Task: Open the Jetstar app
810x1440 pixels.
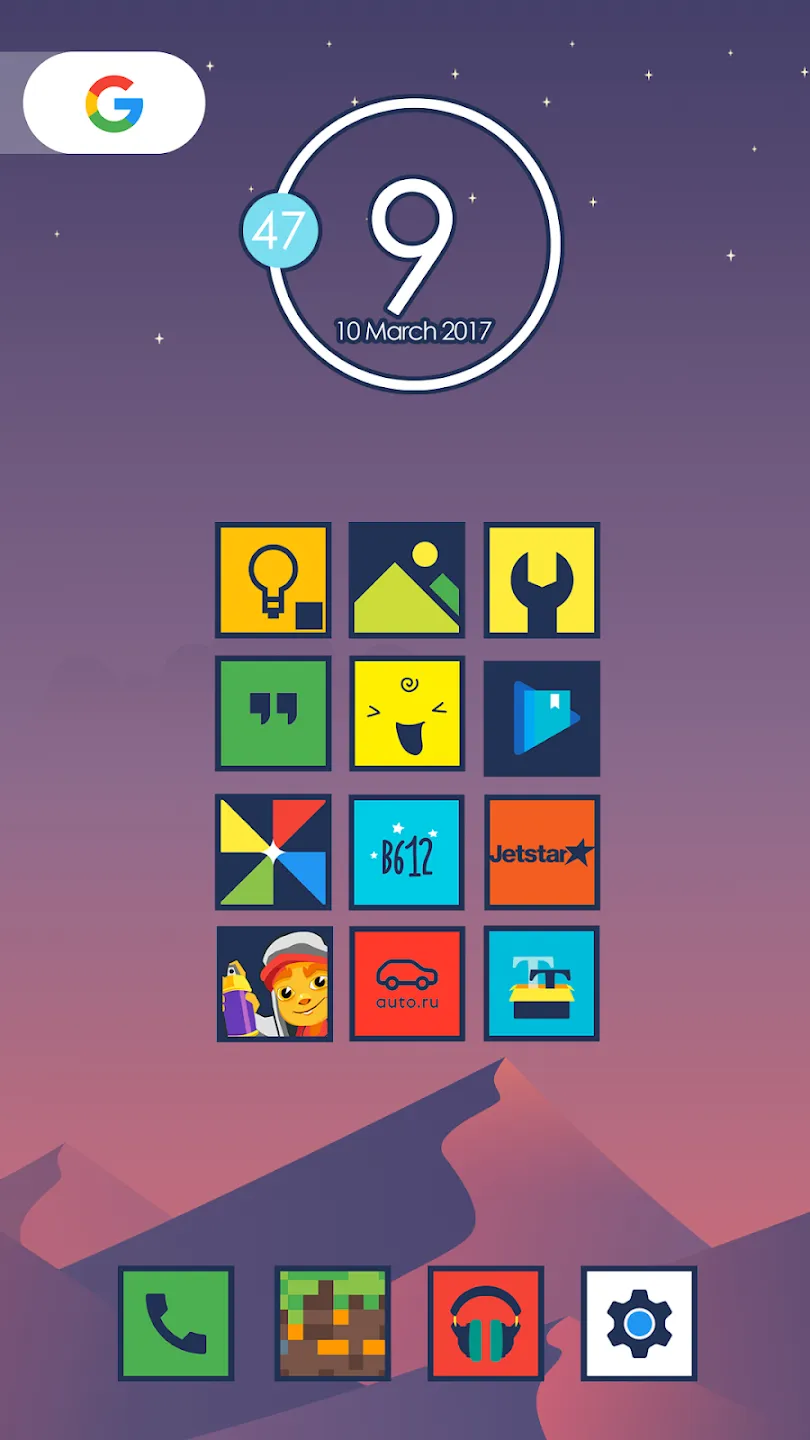Action: pyautogui.click(x=542, y=852)
